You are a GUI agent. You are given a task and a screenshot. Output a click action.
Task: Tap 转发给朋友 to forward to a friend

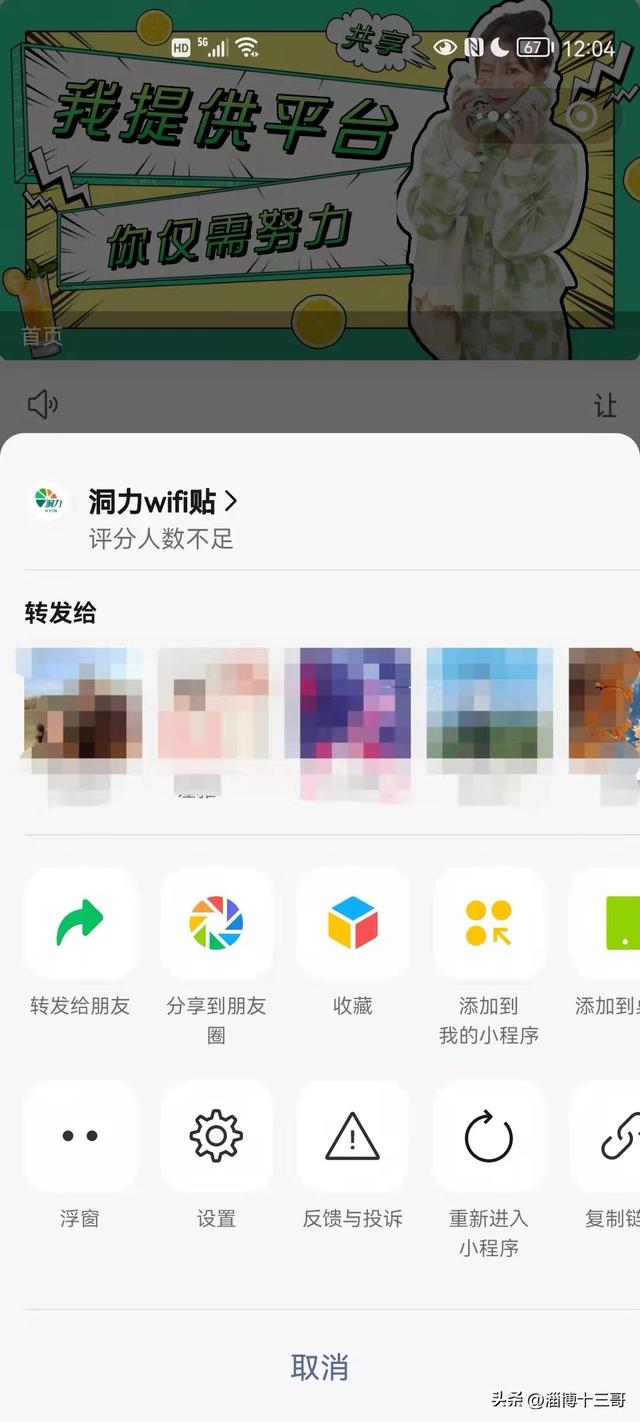click(x=80, y=922)
